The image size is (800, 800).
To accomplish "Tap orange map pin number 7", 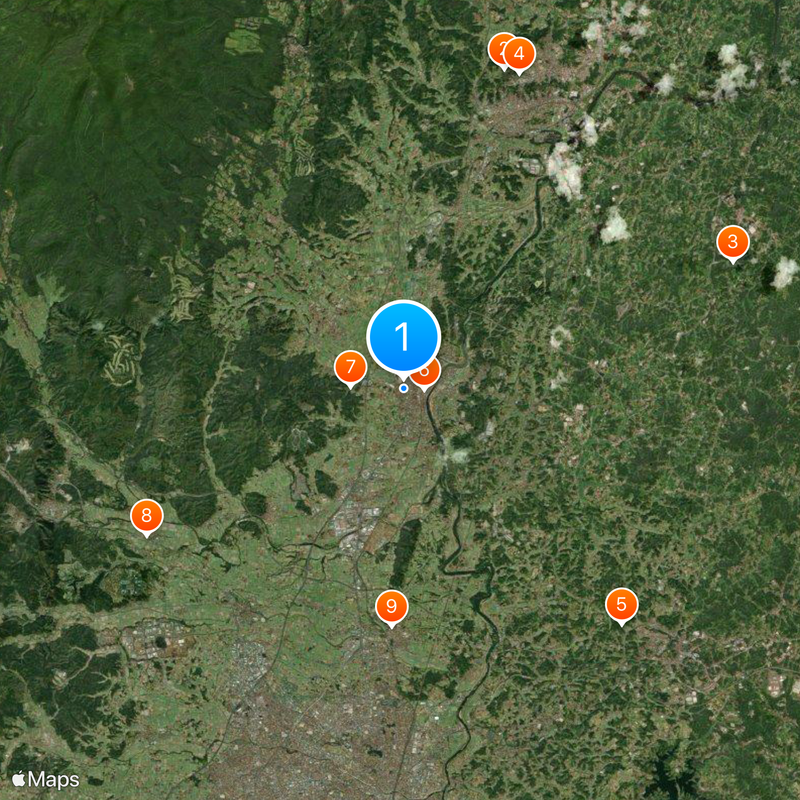I will [x=350, y=367].
